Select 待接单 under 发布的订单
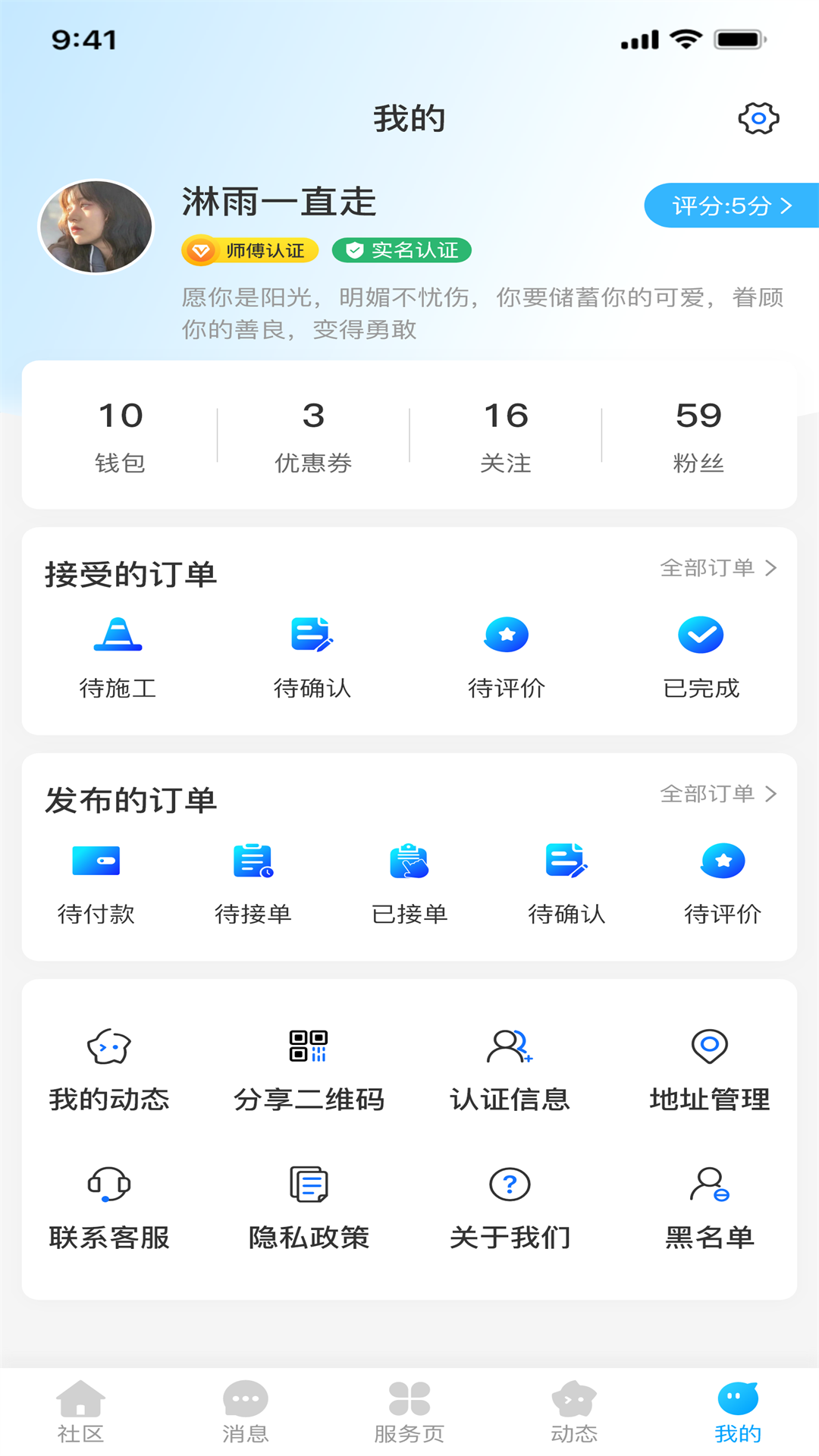The width and height of the screenshot is (819, 1456). (x=253, y=861)
